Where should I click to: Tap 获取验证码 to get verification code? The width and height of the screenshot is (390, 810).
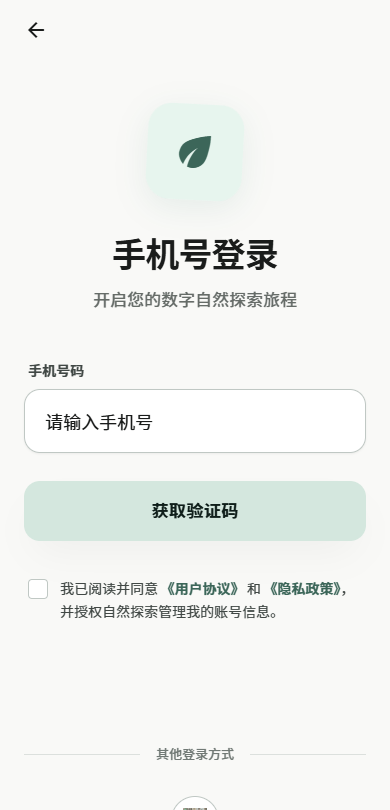pos(195,511)
